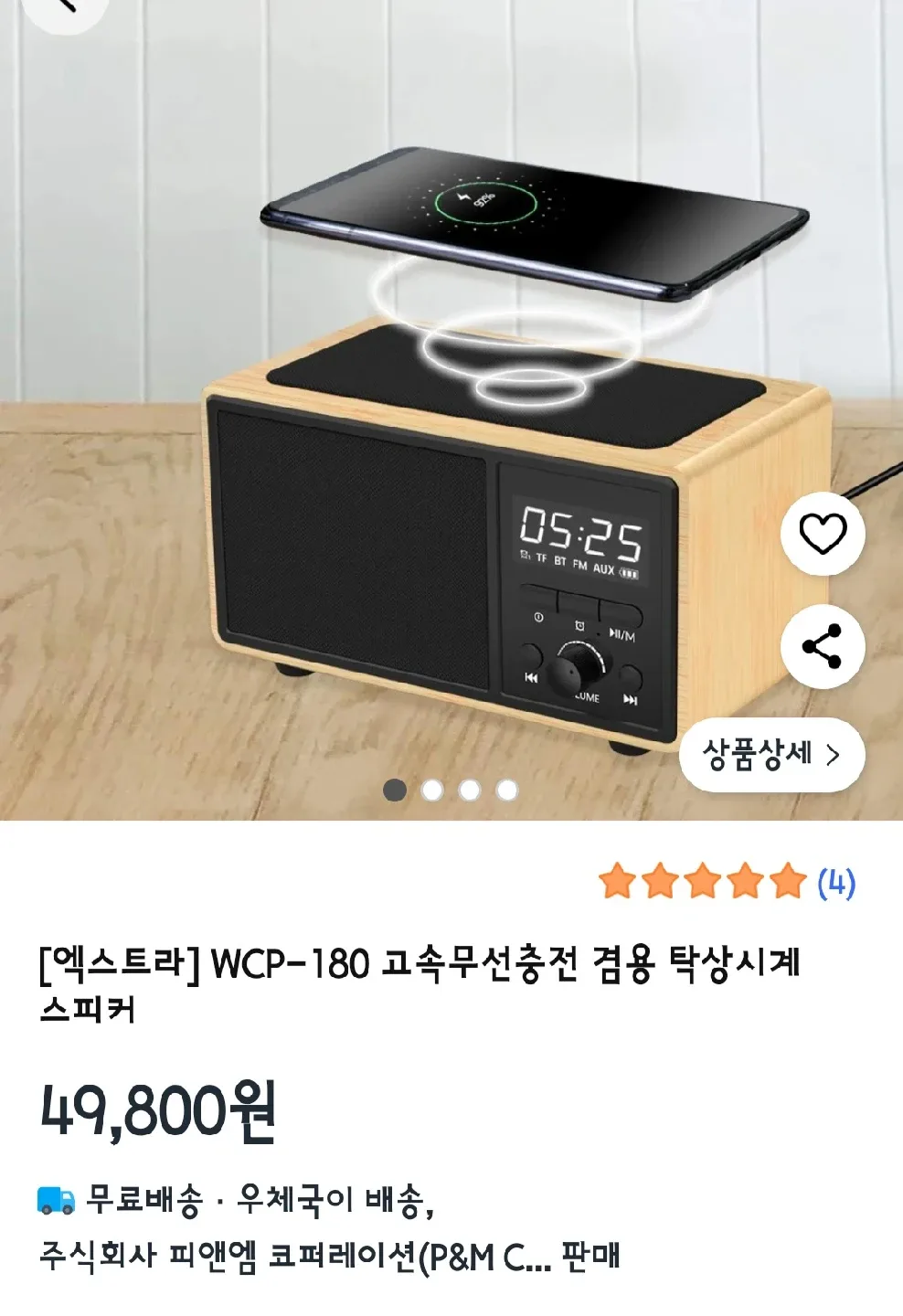The width and height of the screenshot is (903, 1316).
Task: Open the star rating reviews
Action: (727, 883)
